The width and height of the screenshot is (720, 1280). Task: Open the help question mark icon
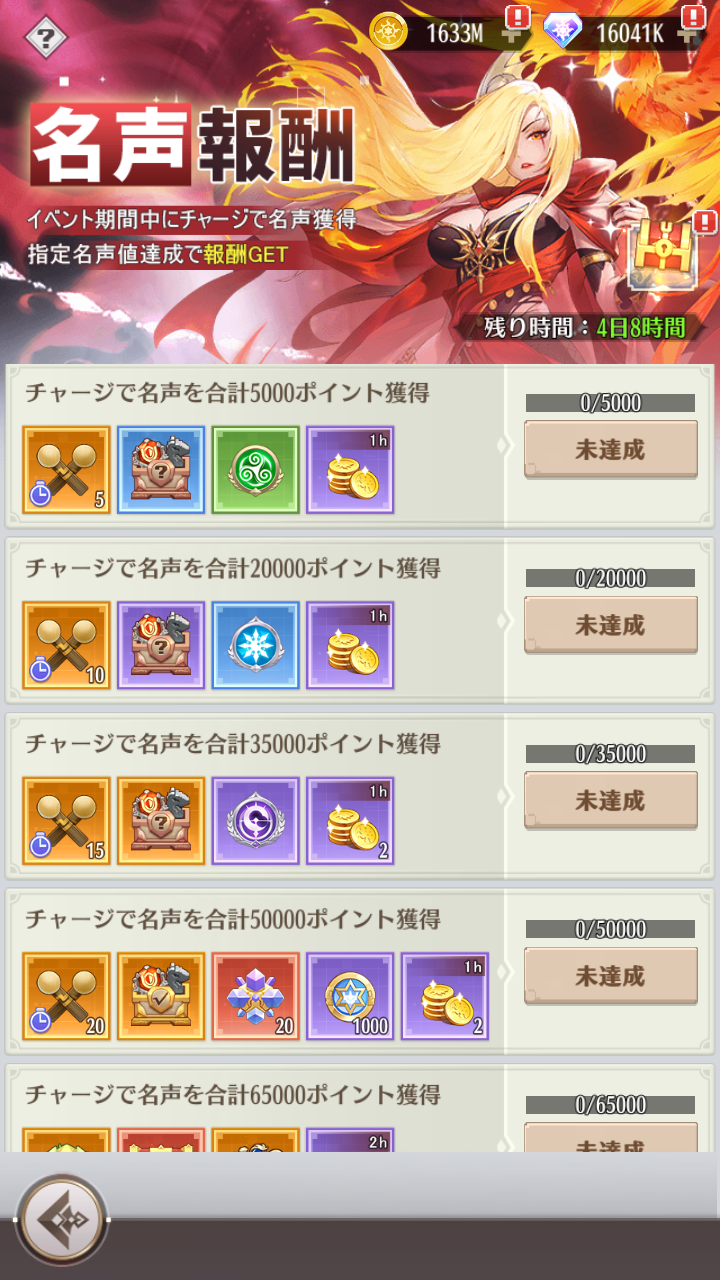click(45, 39)
